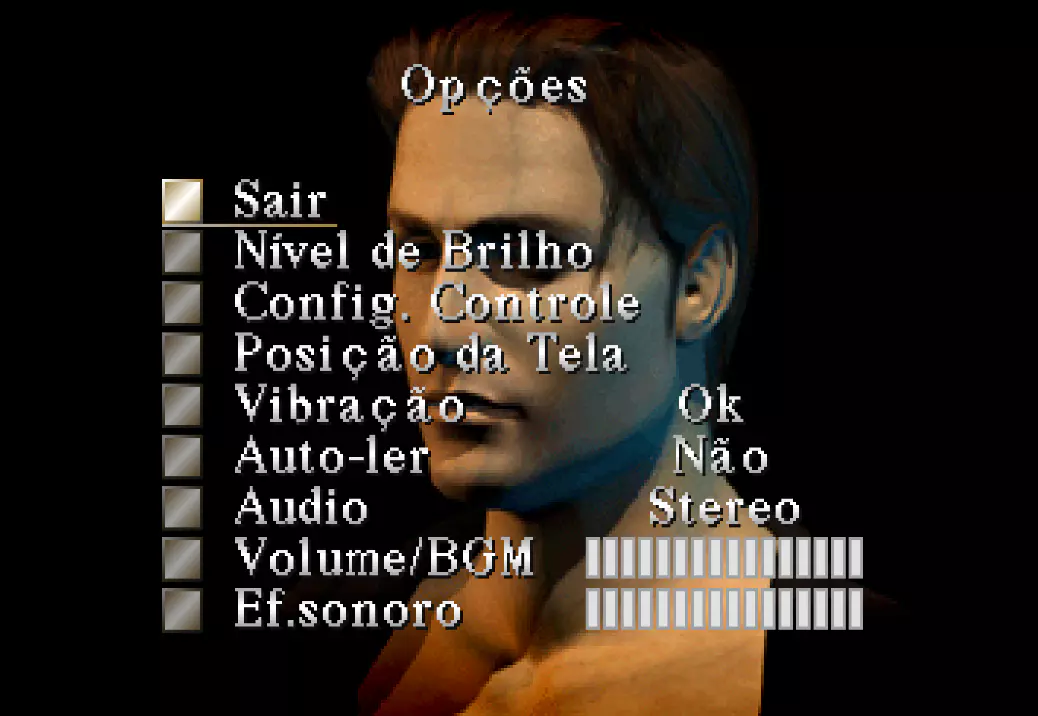This screenshot has height=716, width=1038.
Task: Select Sair to exit options
Action: click(x=279, y=201)
